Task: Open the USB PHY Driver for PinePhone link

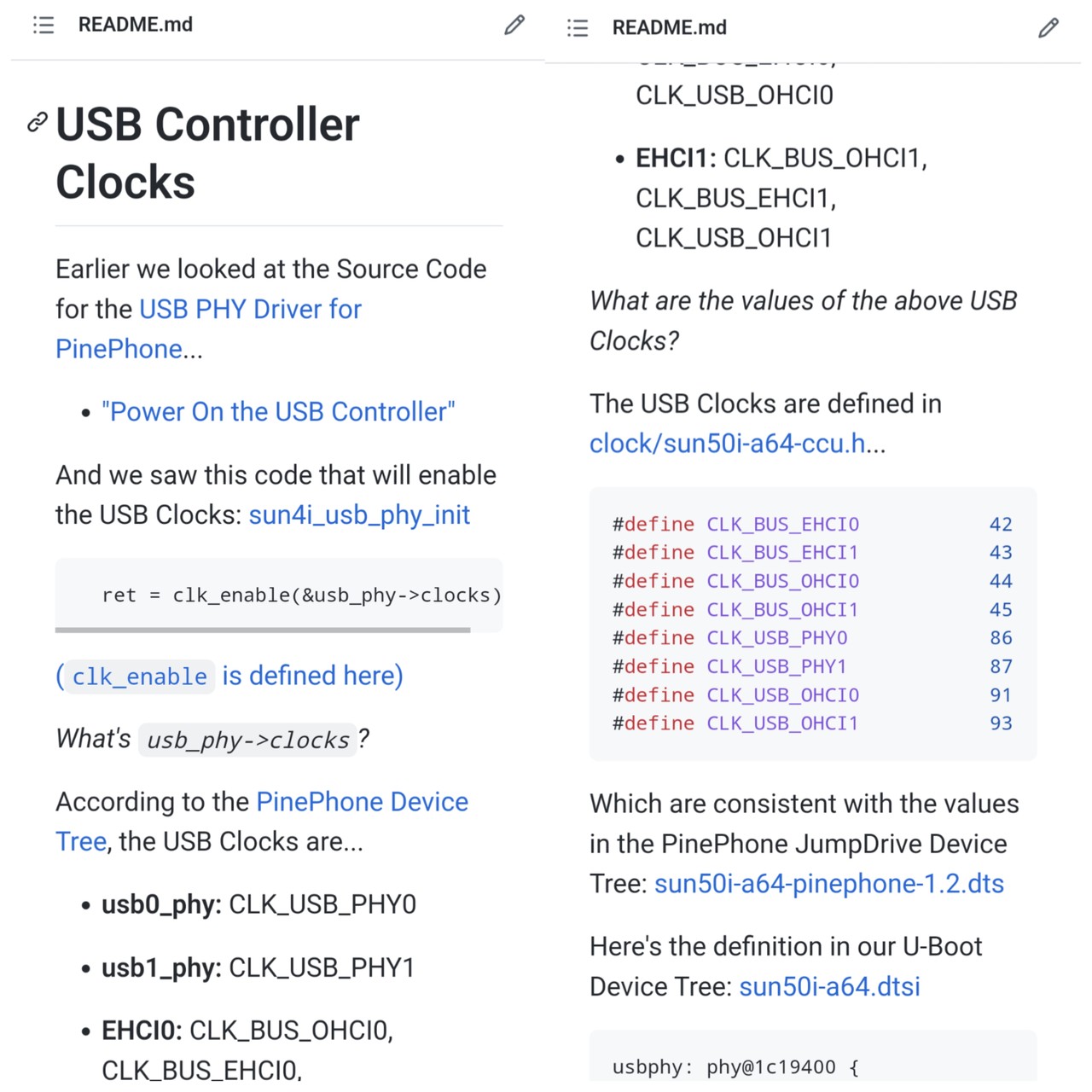Action: tap(250, 309)
